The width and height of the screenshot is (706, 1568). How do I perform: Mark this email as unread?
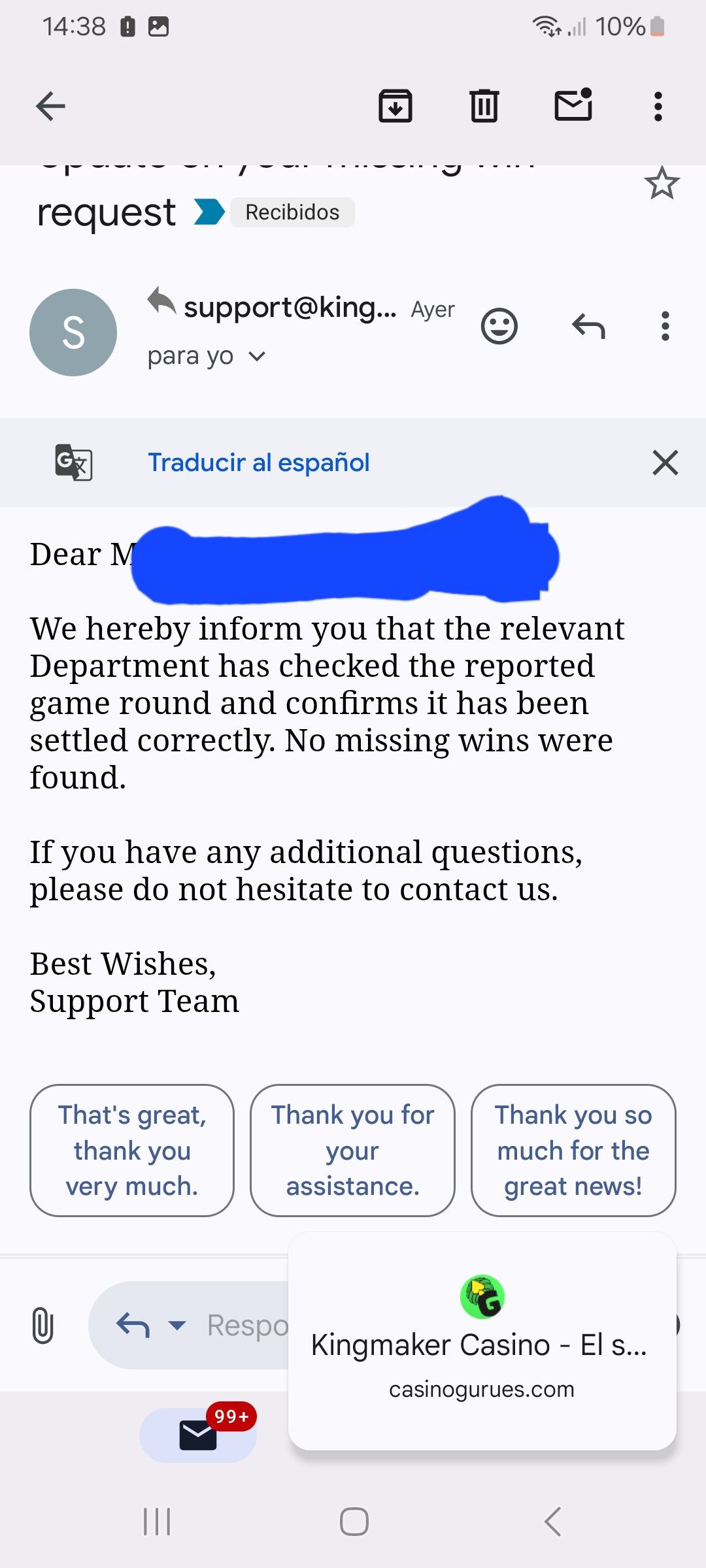pyautogui.click(x=573, y=105)
